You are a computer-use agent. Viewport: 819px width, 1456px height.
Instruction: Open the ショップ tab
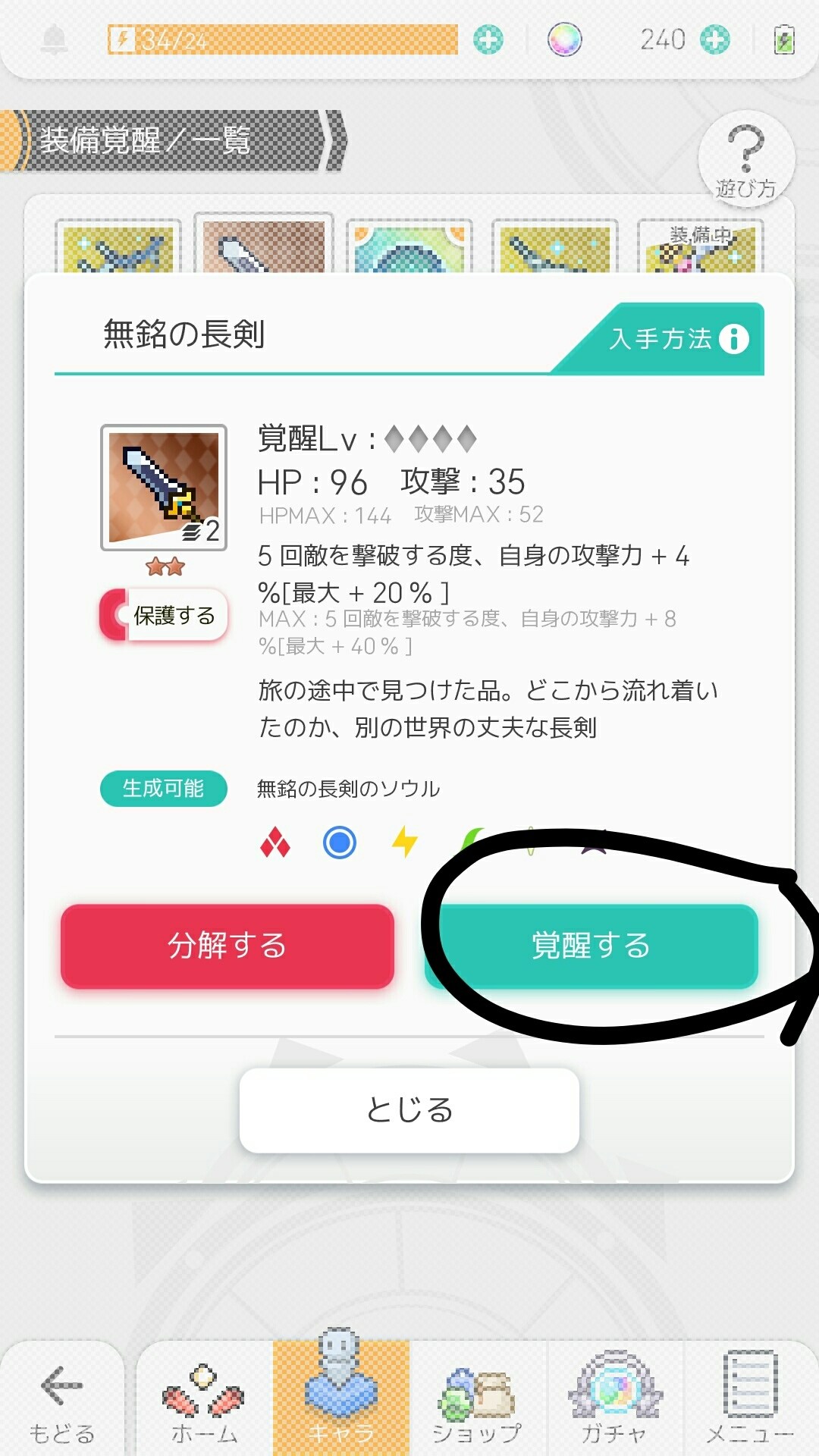(478, 1402)
